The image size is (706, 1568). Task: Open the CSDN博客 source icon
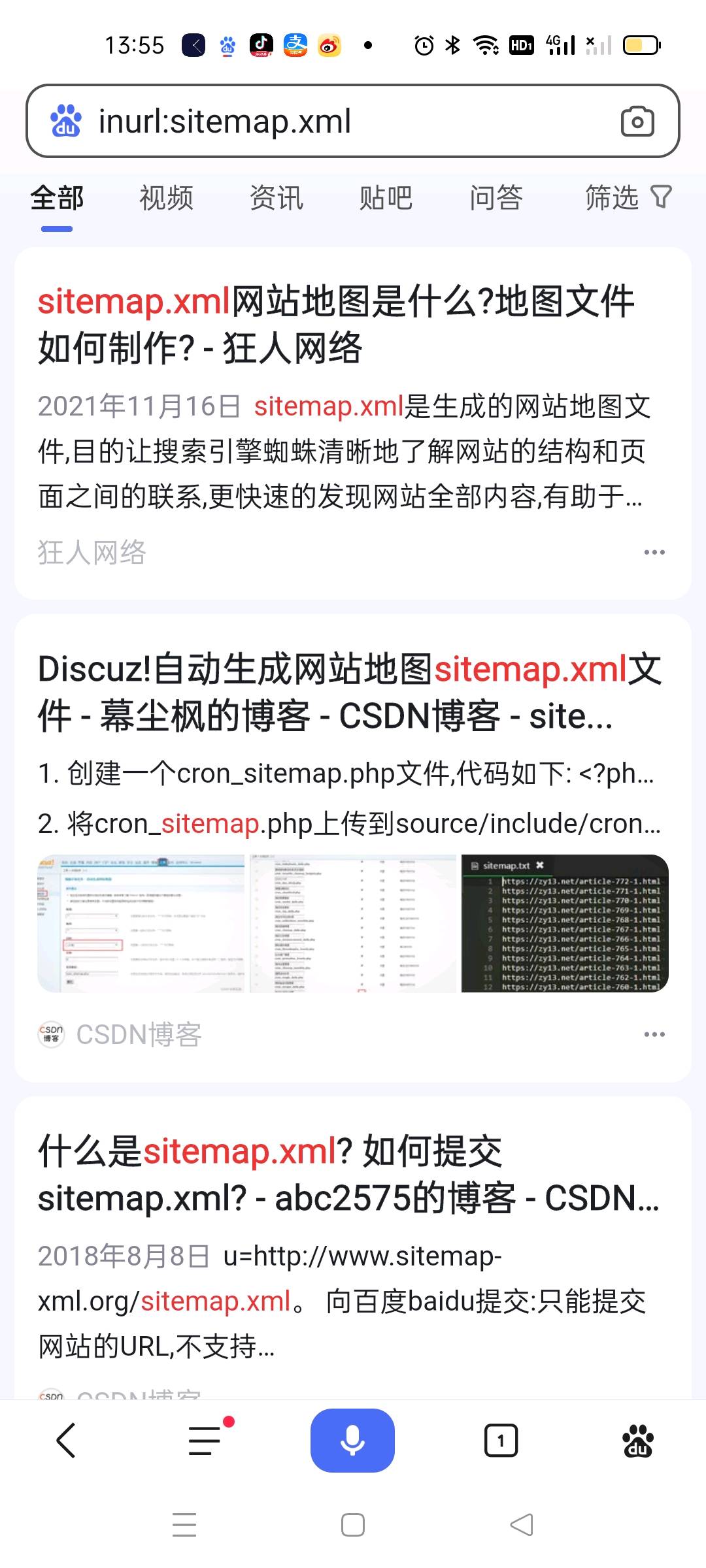click(x=51, y=1034)
